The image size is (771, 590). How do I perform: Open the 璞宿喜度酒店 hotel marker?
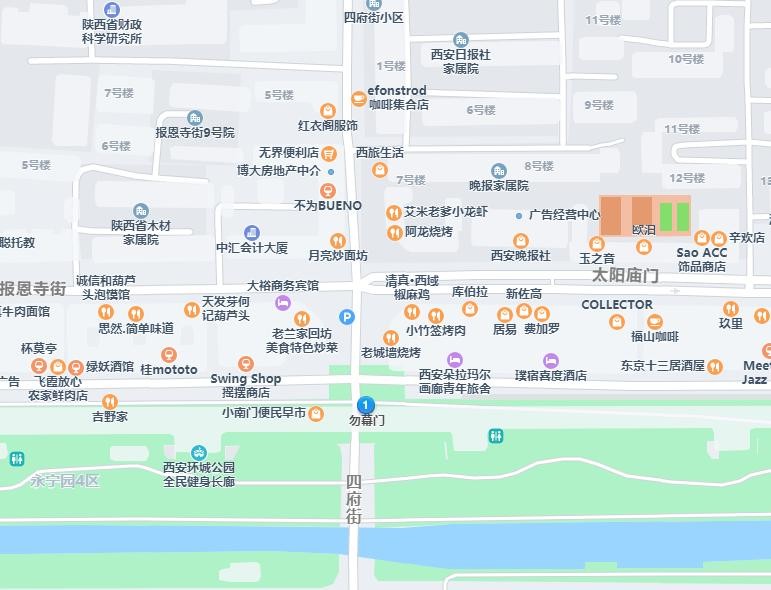pos(550,360)
